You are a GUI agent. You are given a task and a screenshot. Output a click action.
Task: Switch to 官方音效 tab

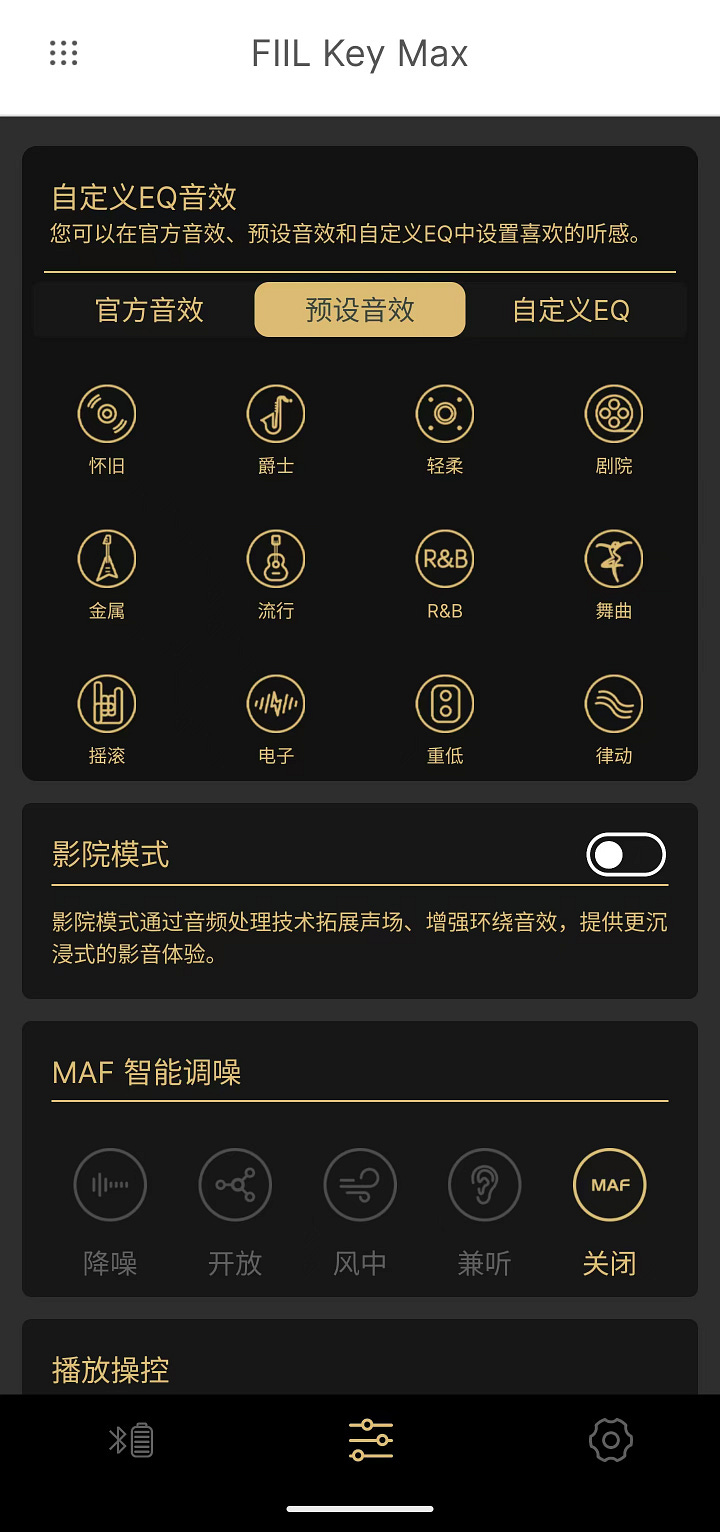[x=150, y=310]
